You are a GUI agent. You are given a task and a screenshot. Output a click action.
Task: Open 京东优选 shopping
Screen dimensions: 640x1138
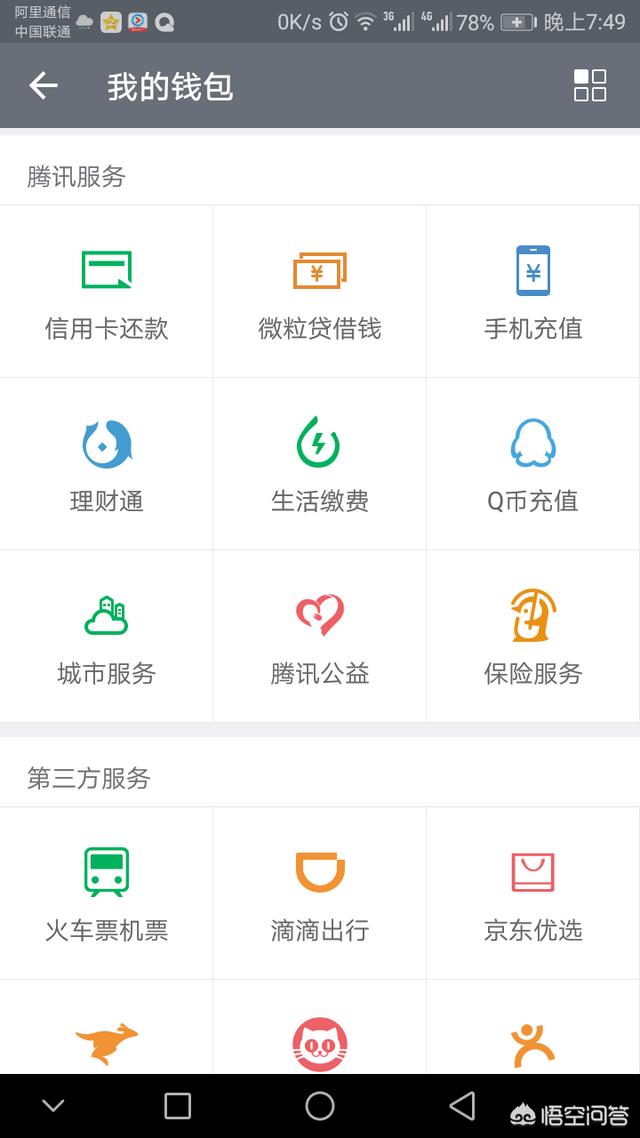pyautogui.click(x=533, y=893)
